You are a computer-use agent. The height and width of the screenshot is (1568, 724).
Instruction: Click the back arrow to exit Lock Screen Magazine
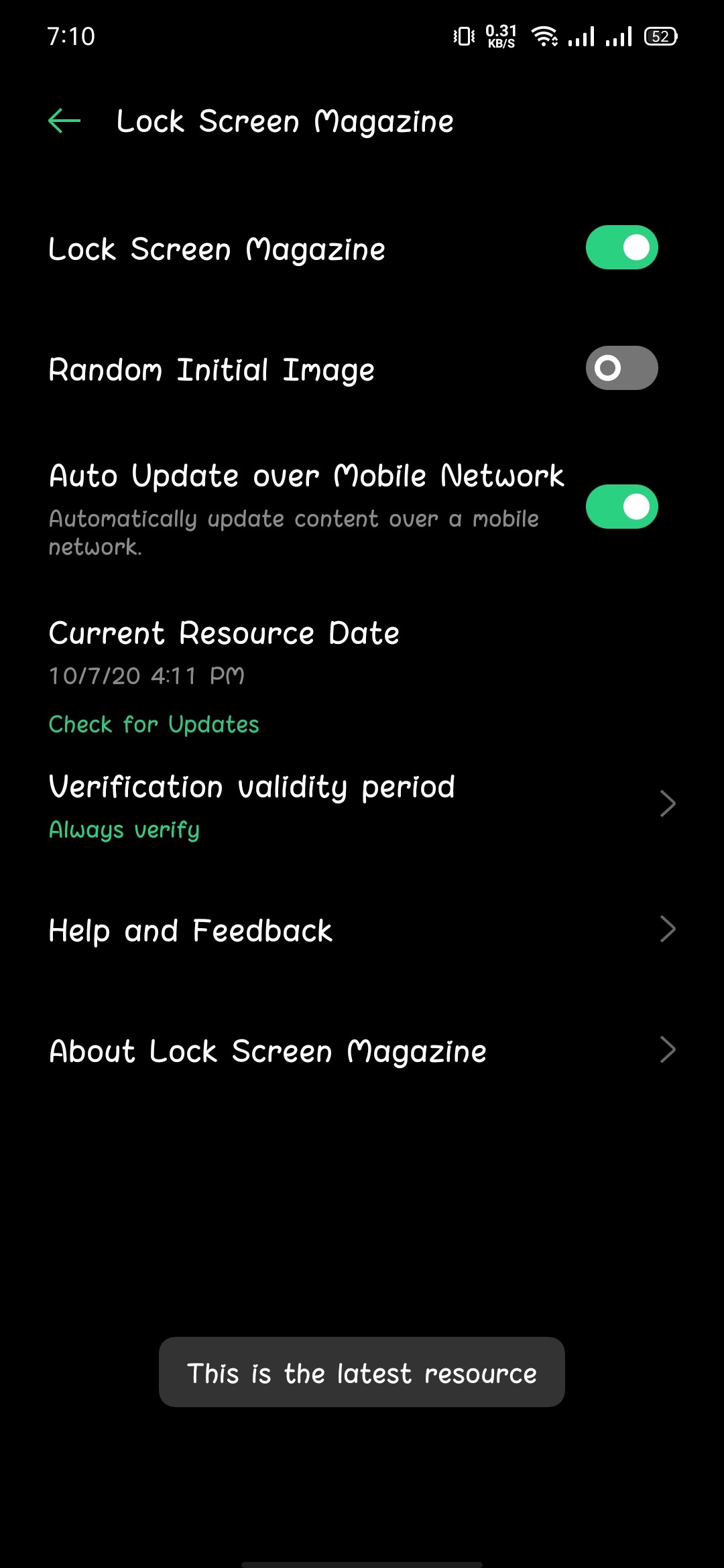[64, 121]
